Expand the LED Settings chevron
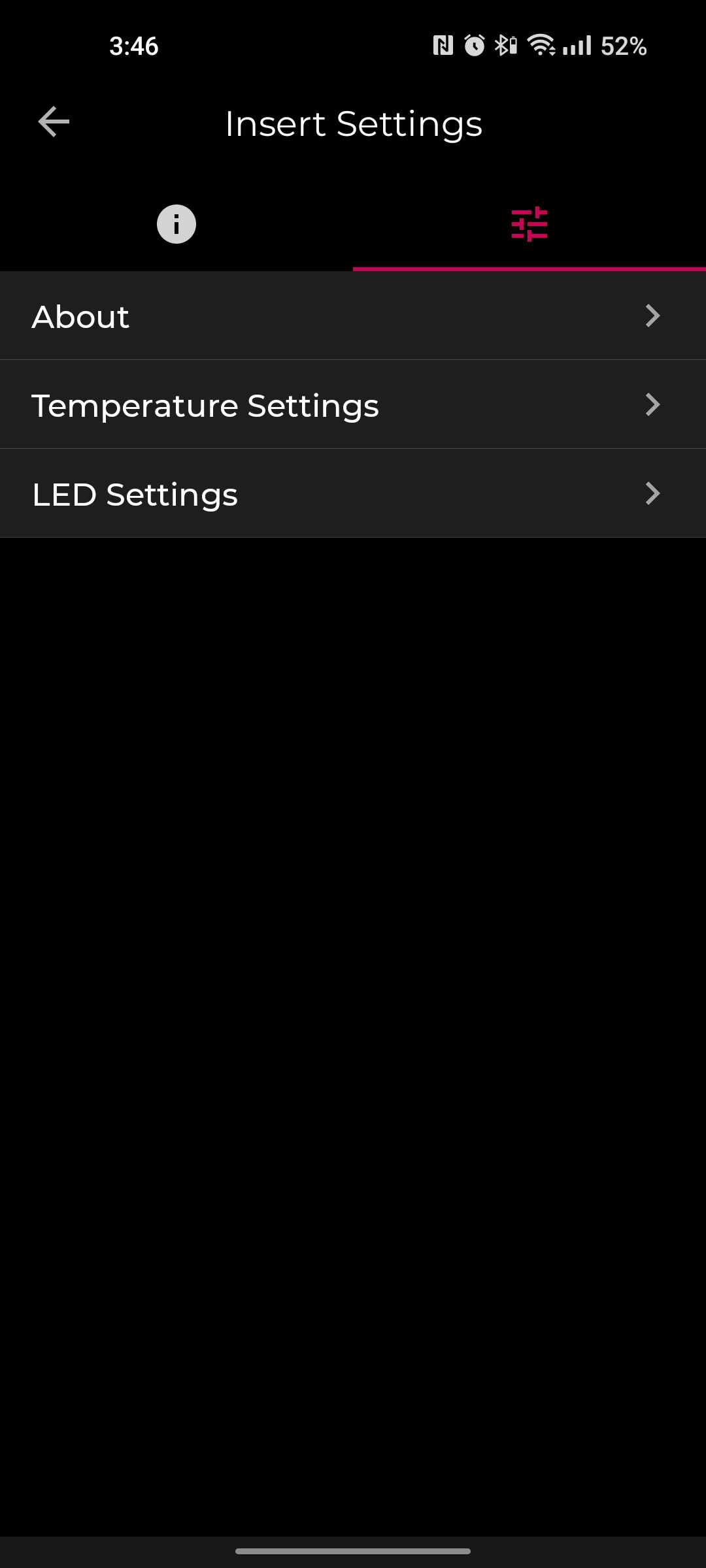 (652, 493)
